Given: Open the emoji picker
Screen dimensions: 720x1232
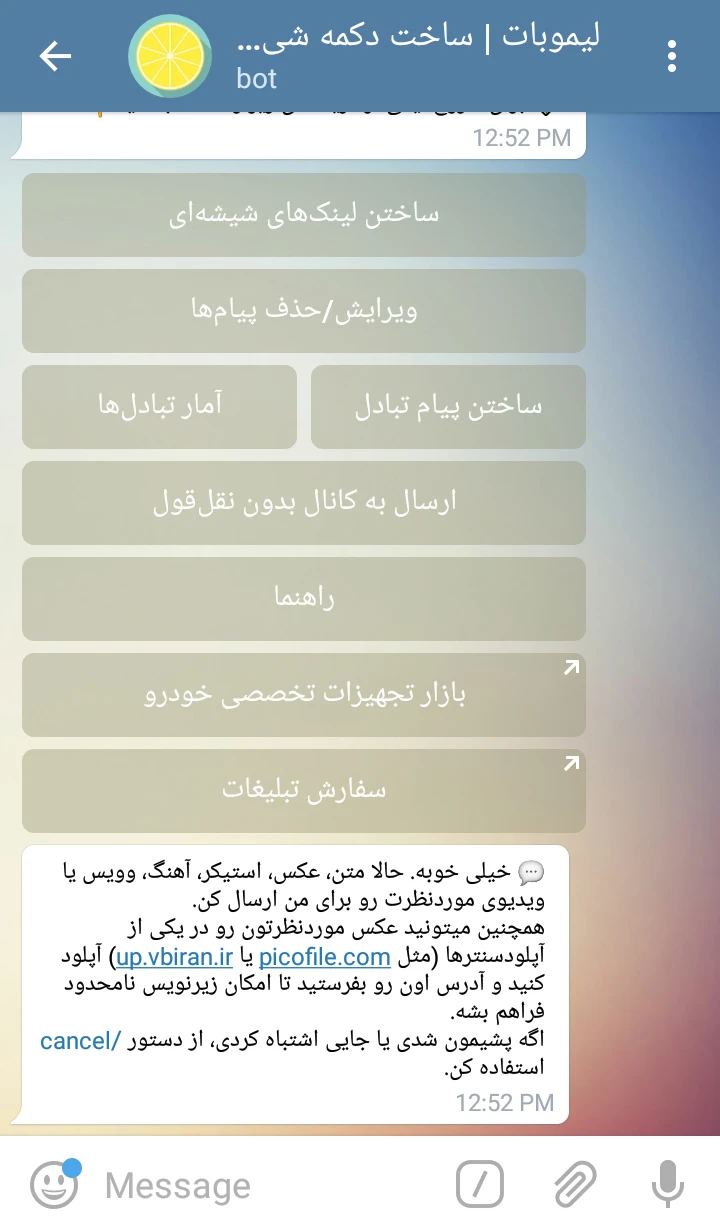Looking at the screenshot, I should coord(55,1185).
